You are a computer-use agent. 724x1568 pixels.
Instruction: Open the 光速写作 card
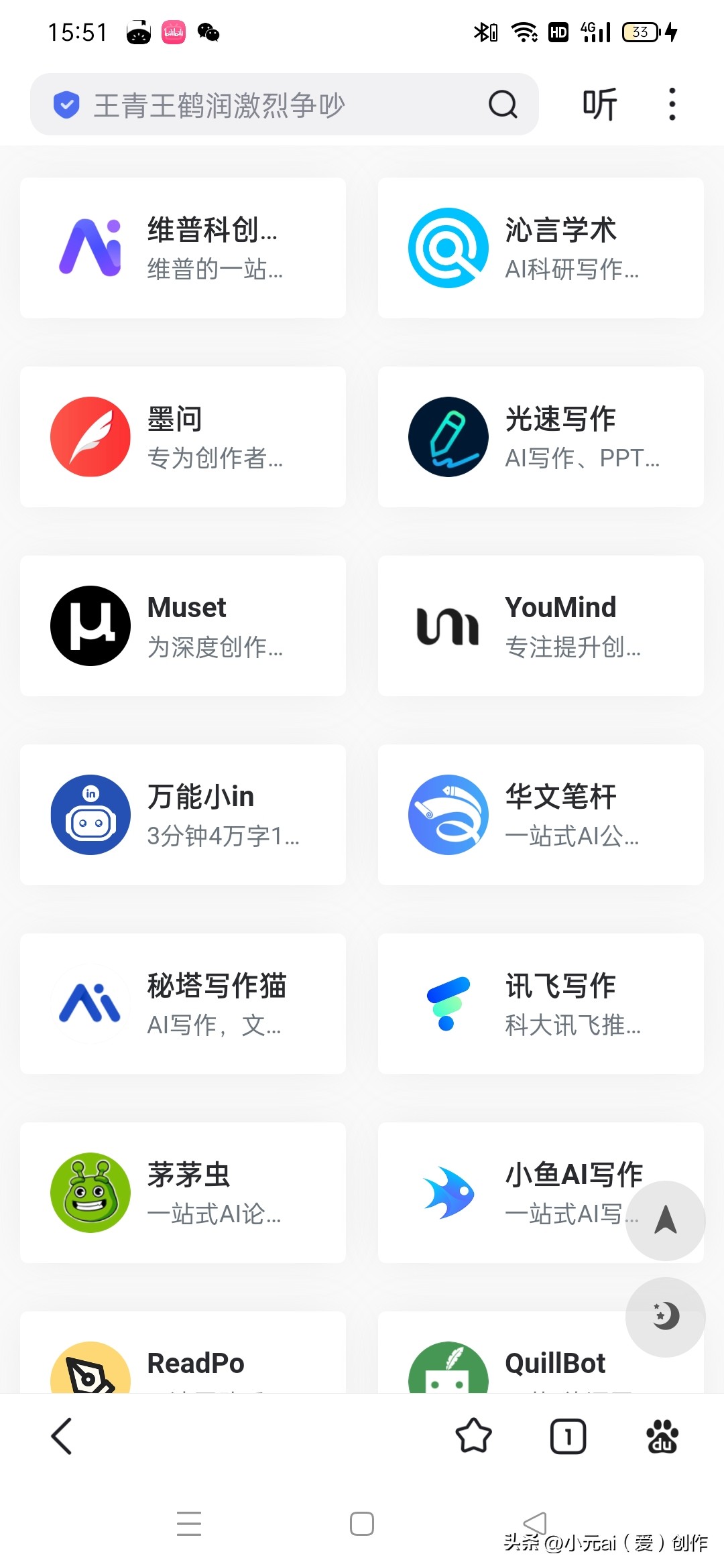point(540,437)
